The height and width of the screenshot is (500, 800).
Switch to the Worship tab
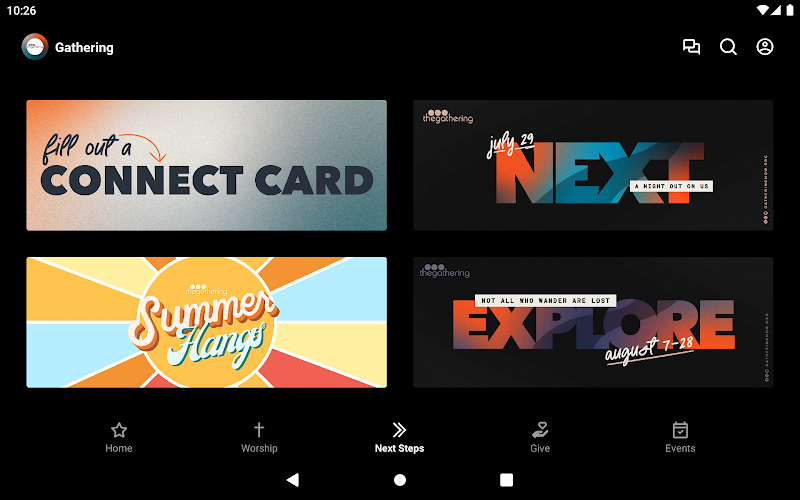[x=259, y=437]
